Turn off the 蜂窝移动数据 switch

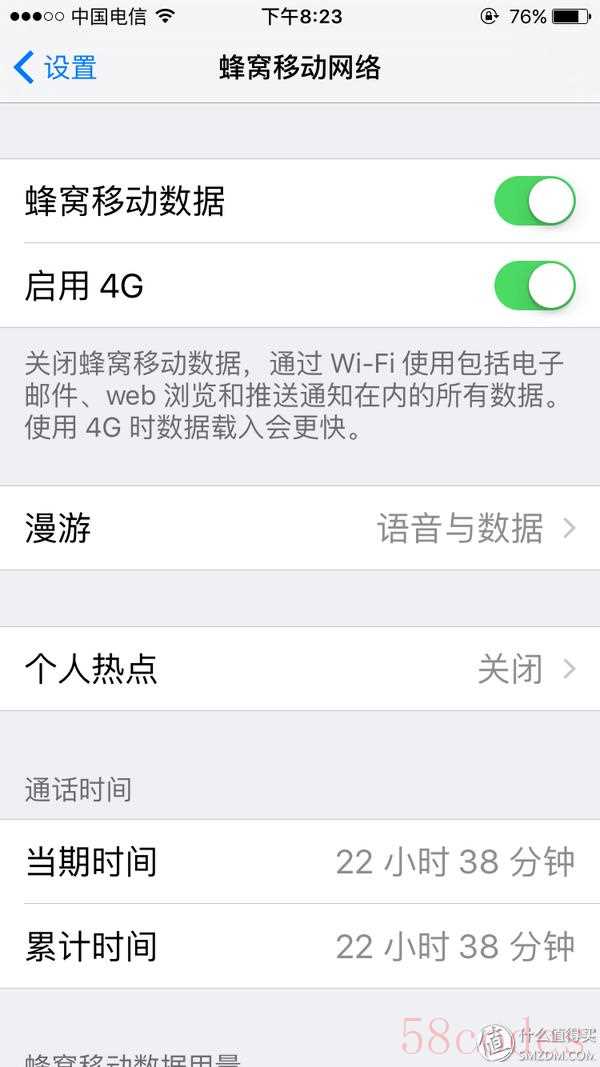(x=535, y=201)
